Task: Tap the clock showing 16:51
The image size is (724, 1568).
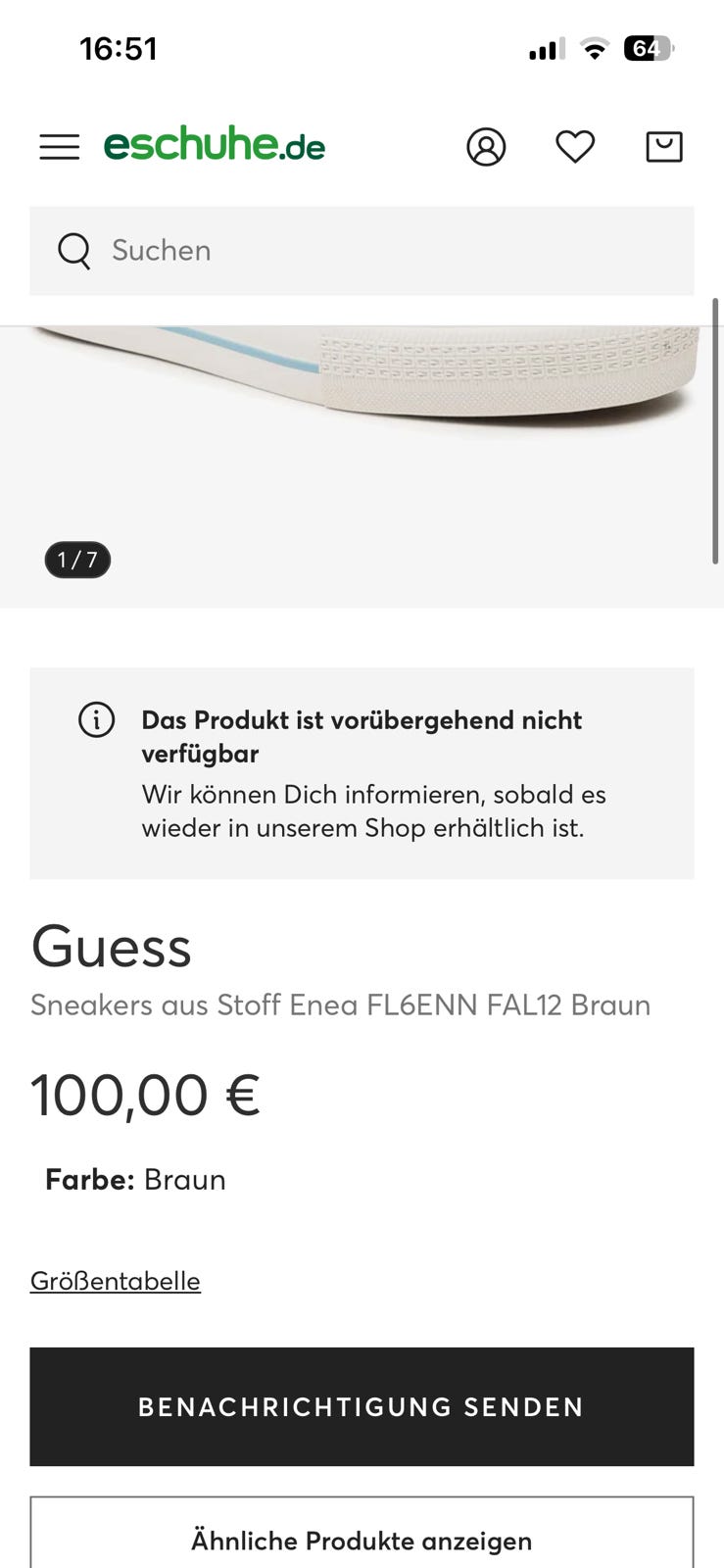Action: tap(120, 47)
